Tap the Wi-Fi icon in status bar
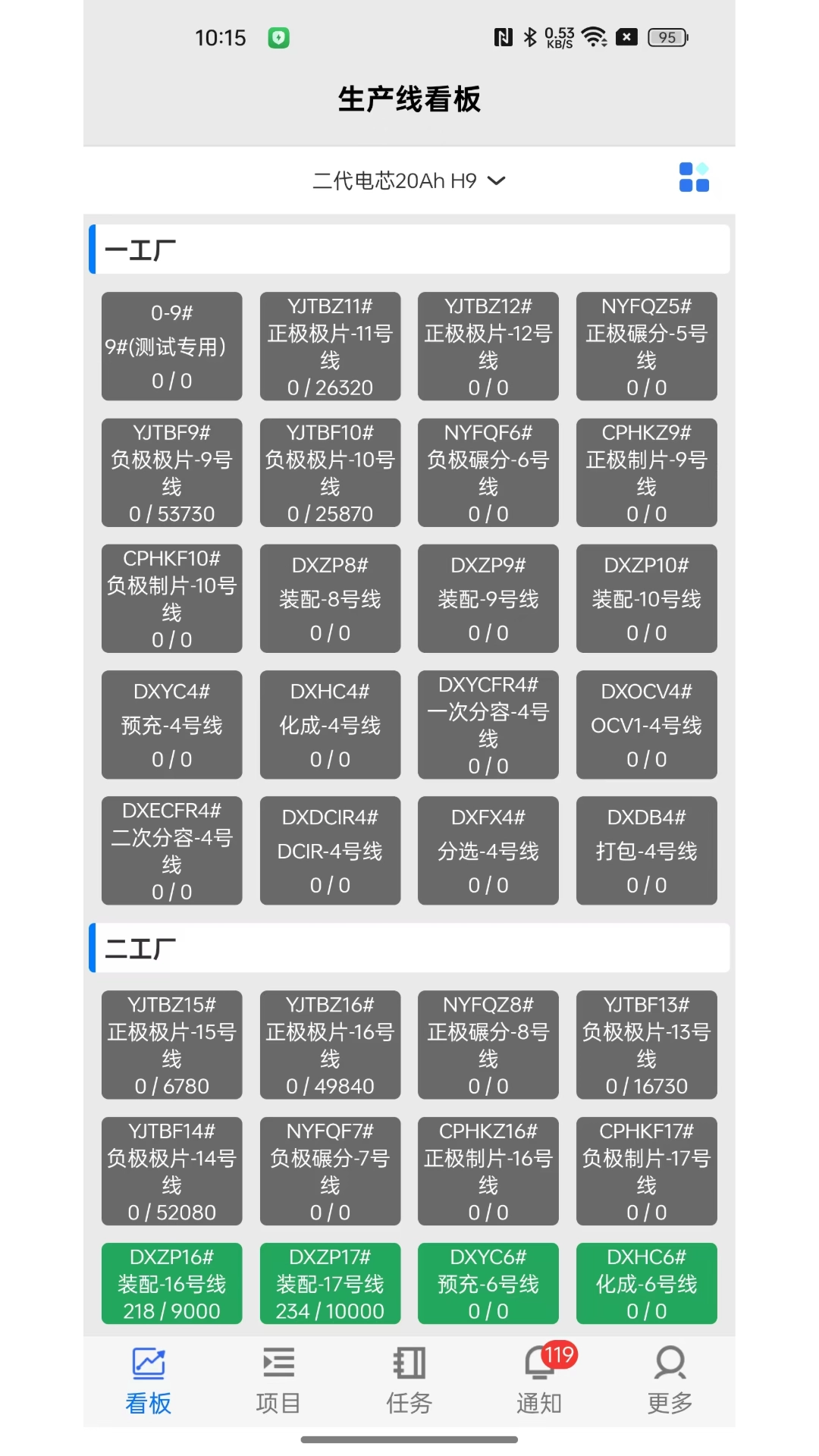The height and width of the screenshot is (1456, 819). 596,36
